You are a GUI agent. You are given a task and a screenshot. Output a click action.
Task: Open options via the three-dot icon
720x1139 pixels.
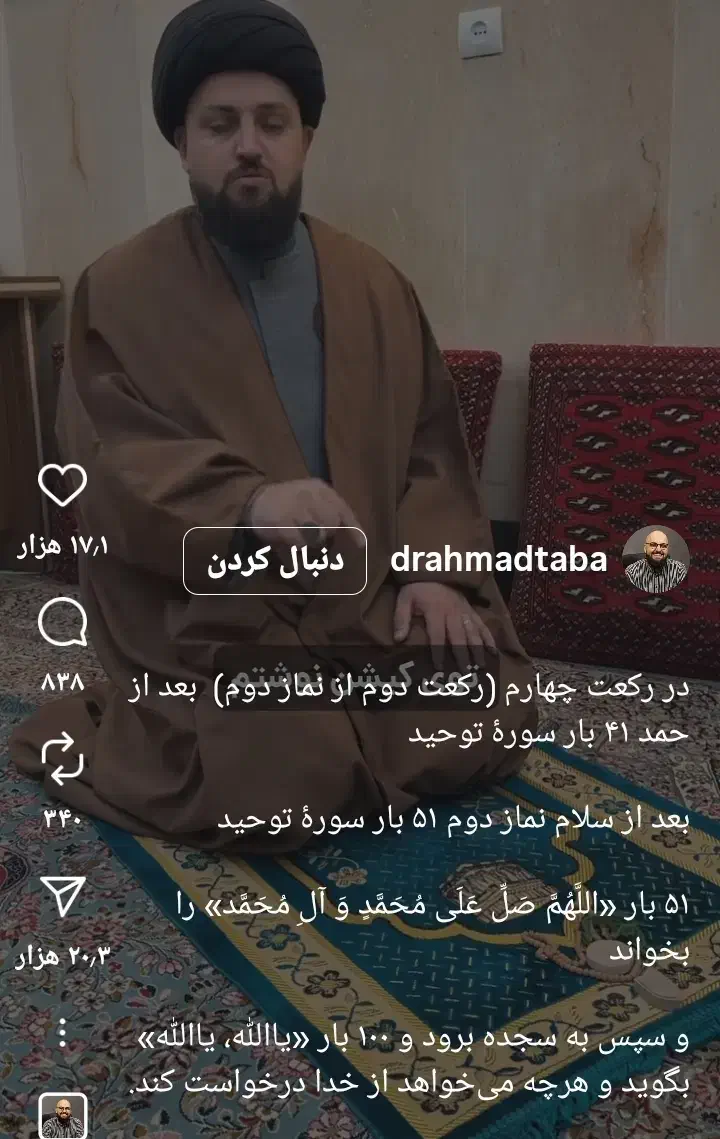(x=63, y=1030)
